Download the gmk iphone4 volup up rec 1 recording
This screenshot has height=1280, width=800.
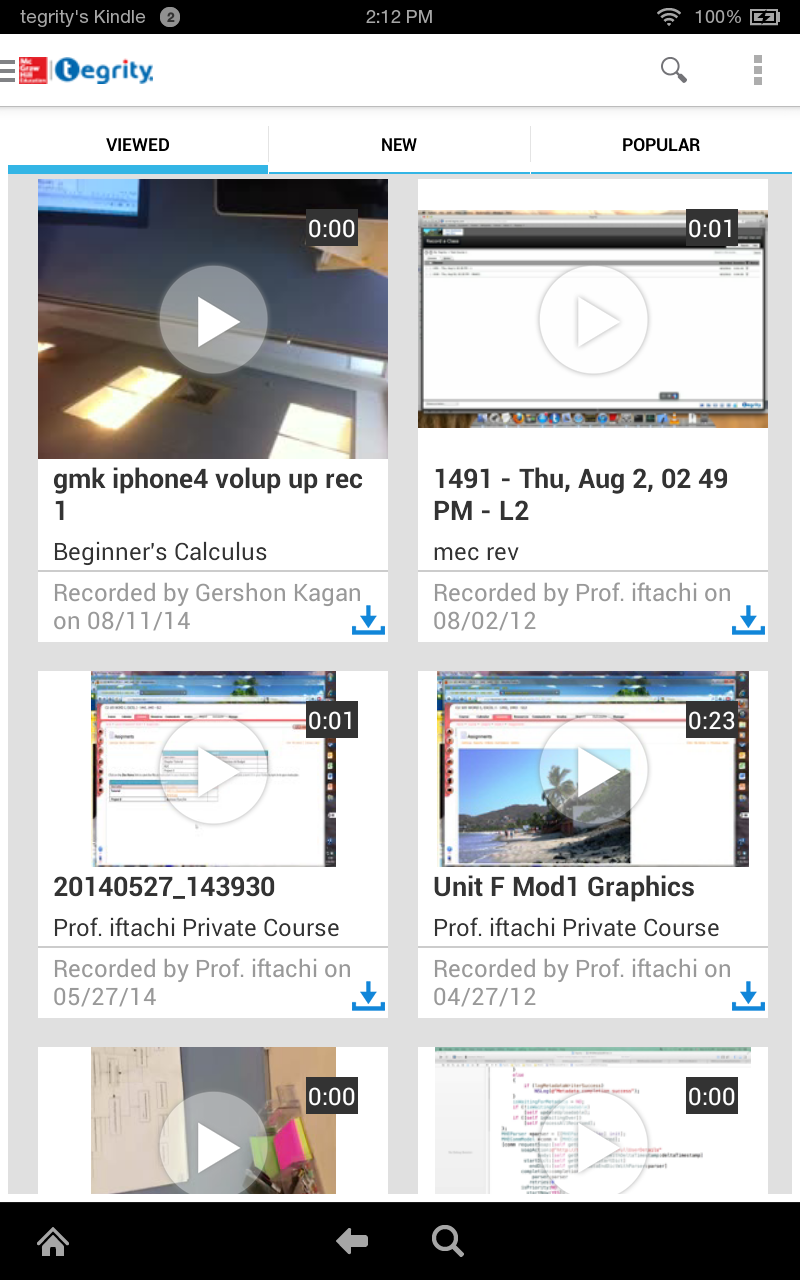tap(368, 620)
